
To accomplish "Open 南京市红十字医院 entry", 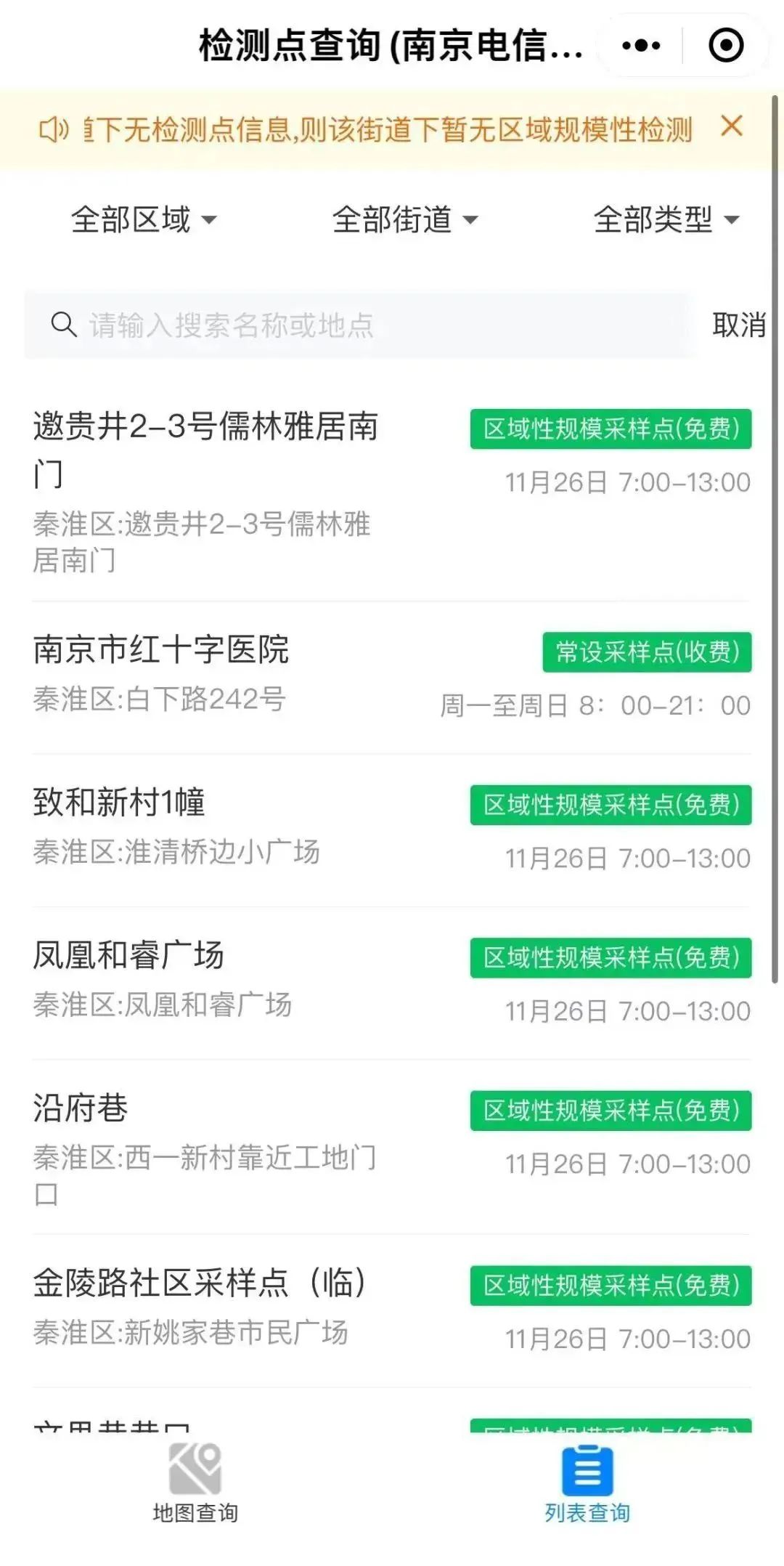I will [161, 649].
